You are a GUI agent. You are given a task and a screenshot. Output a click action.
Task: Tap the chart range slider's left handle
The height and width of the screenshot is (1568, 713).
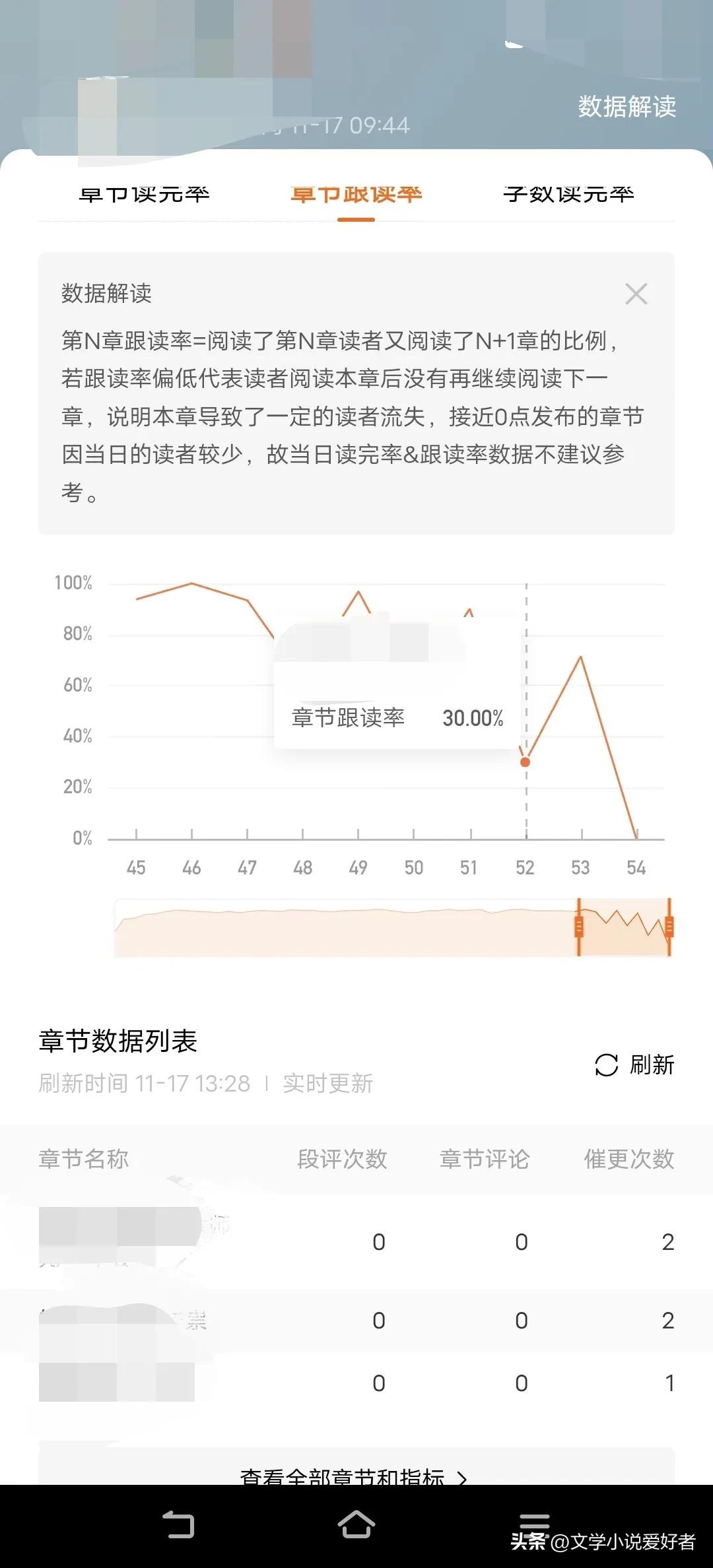(579, 927)
